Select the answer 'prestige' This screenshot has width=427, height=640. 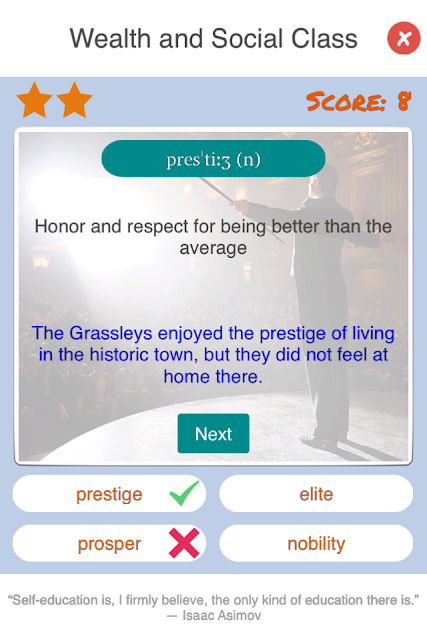pos(109,494)
